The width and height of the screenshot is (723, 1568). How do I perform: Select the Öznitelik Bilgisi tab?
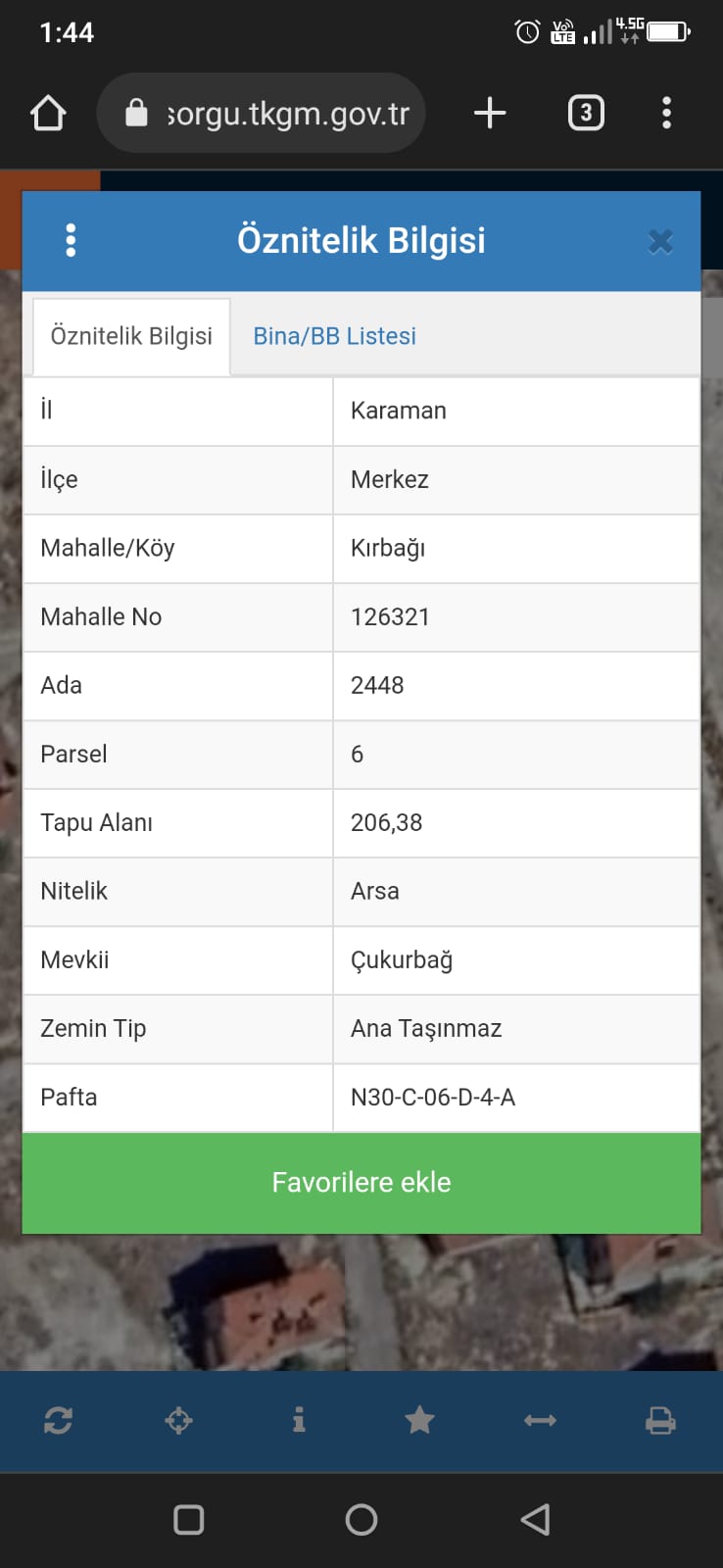tap(130, 336)
